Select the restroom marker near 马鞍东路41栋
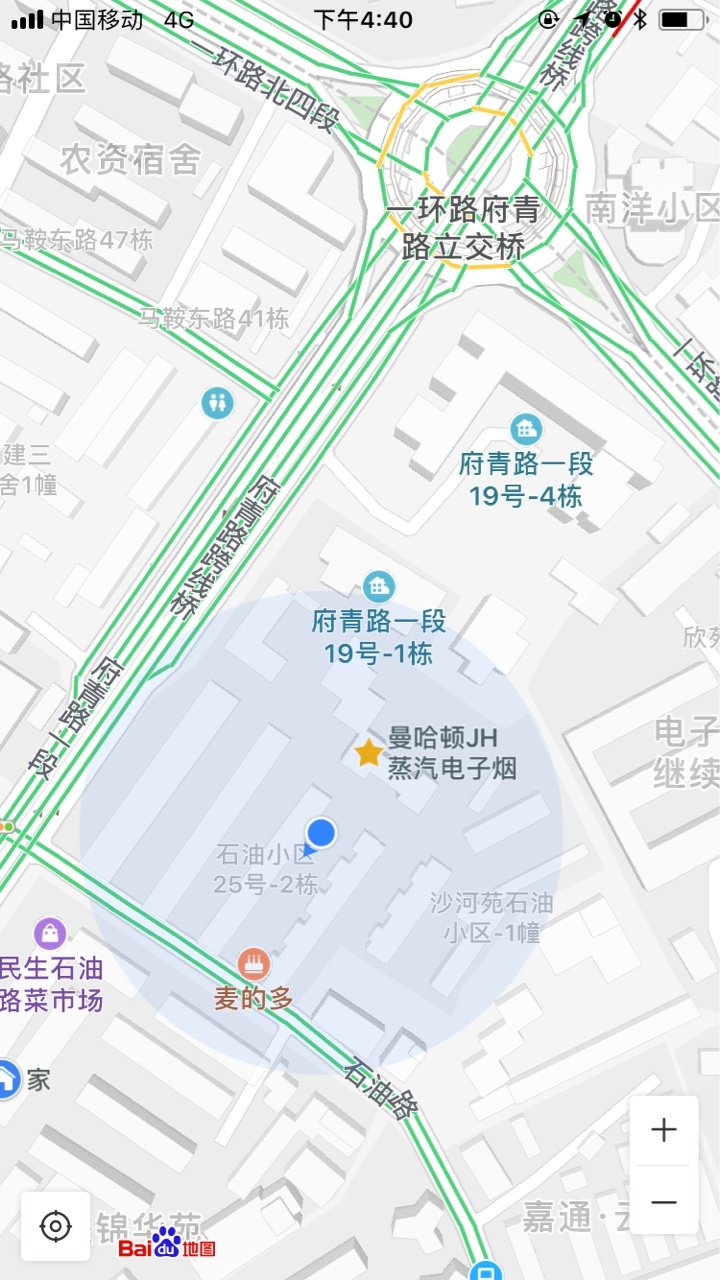Viewport: 720px width, 1280px height. [x=216, y=403]
